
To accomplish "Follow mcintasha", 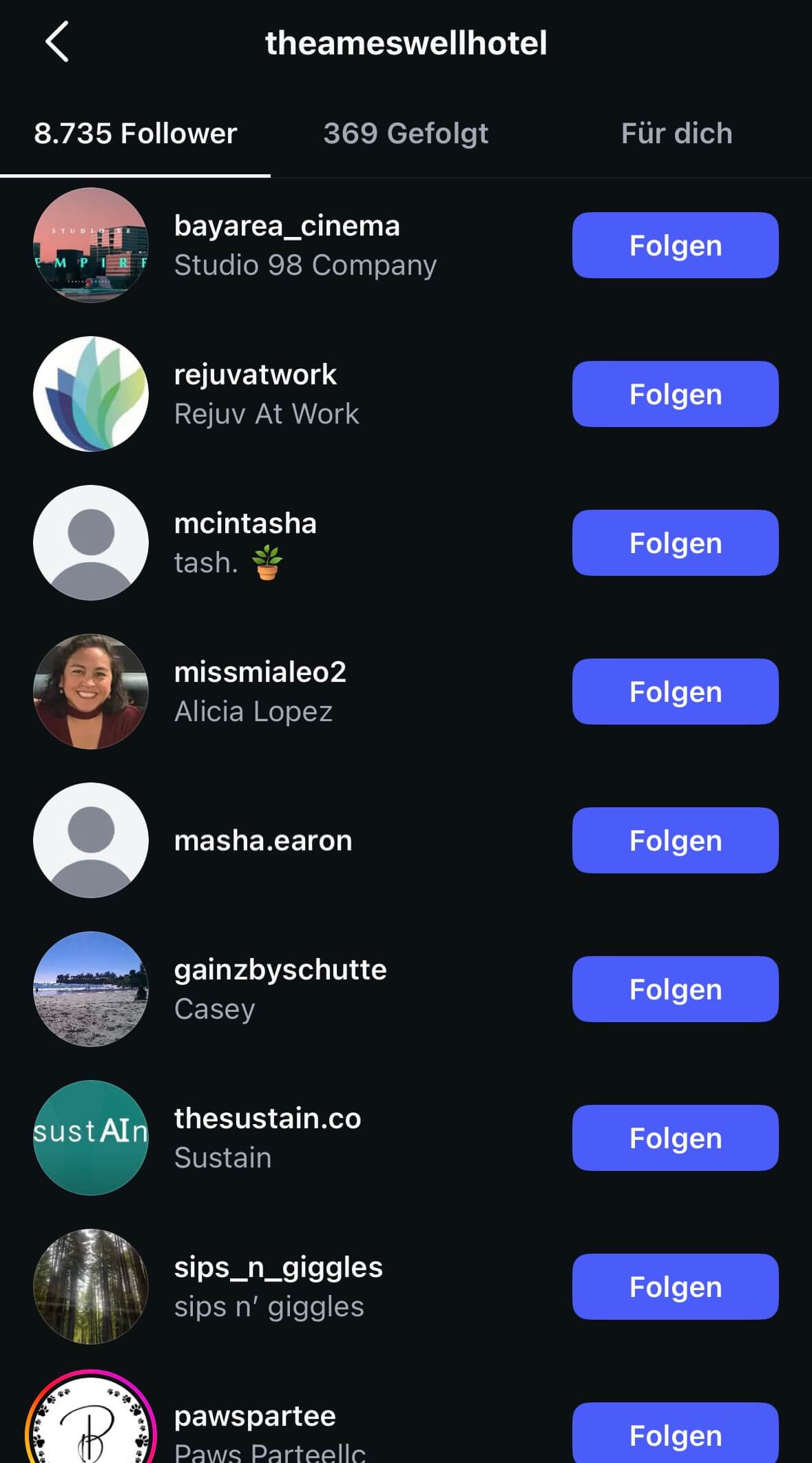I will click(675, 543).
